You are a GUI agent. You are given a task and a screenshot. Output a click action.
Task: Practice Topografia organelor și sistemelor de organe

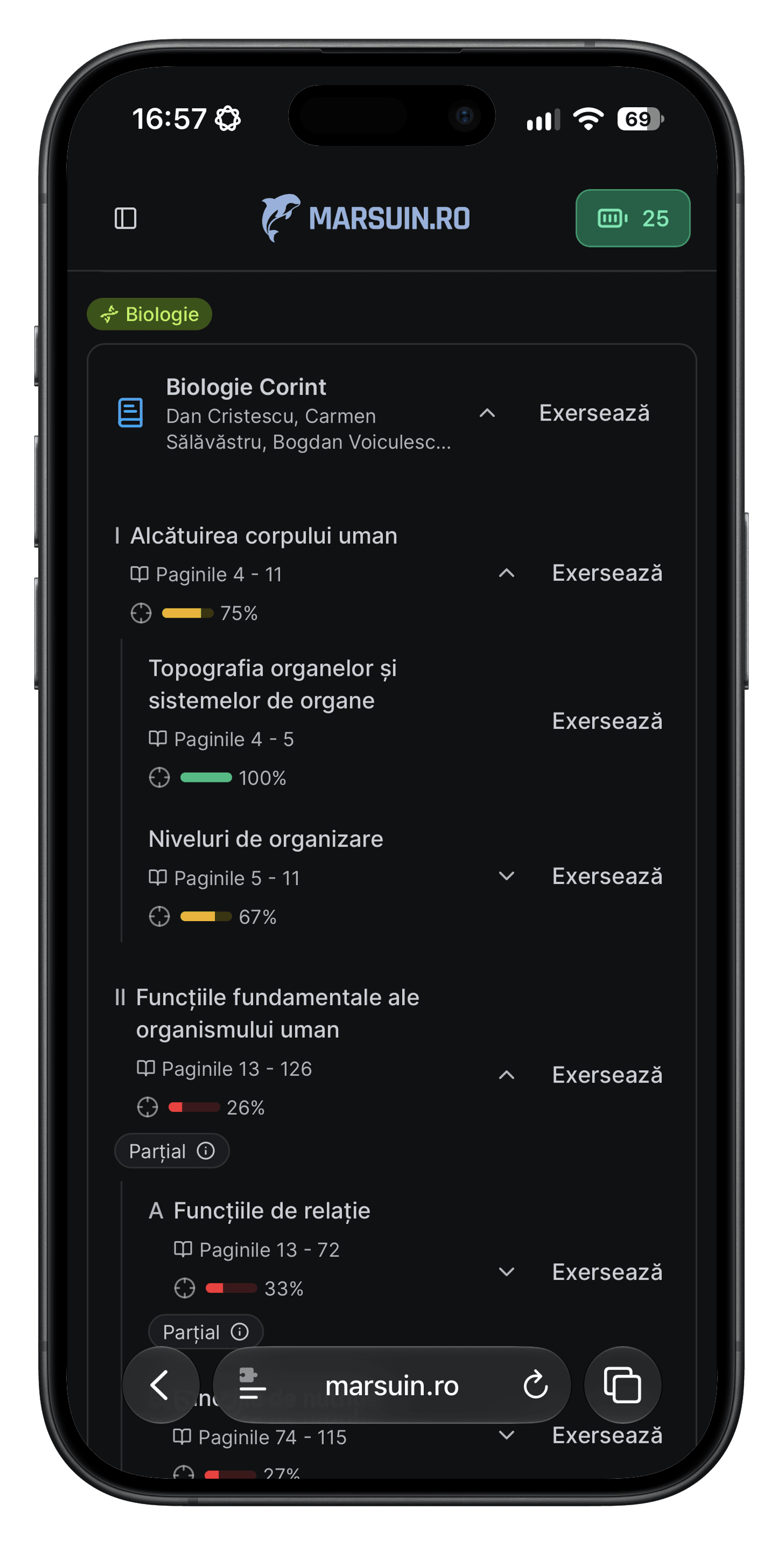tap(607, 722)
